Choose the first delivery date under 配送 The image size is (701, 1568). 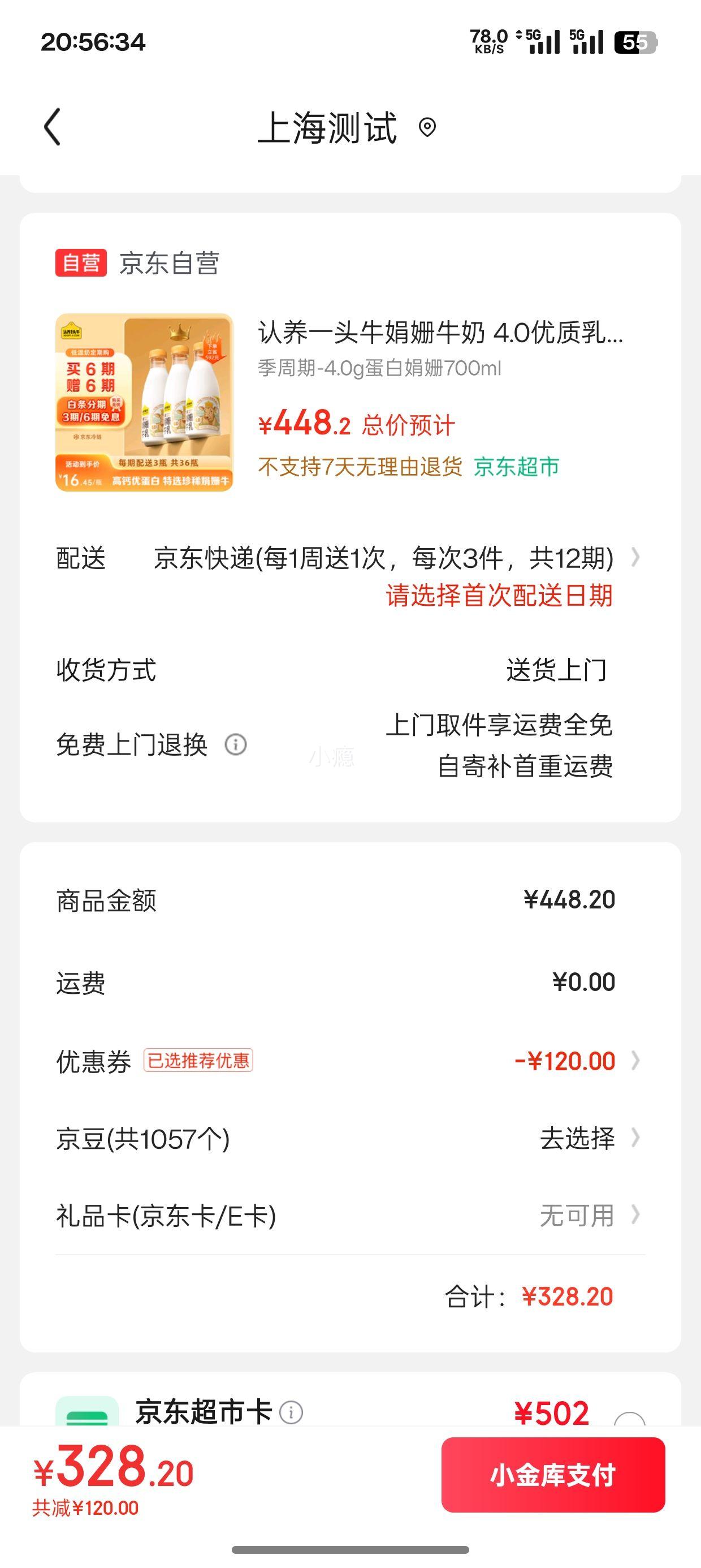pyautogui.click(x=499, y=595)
